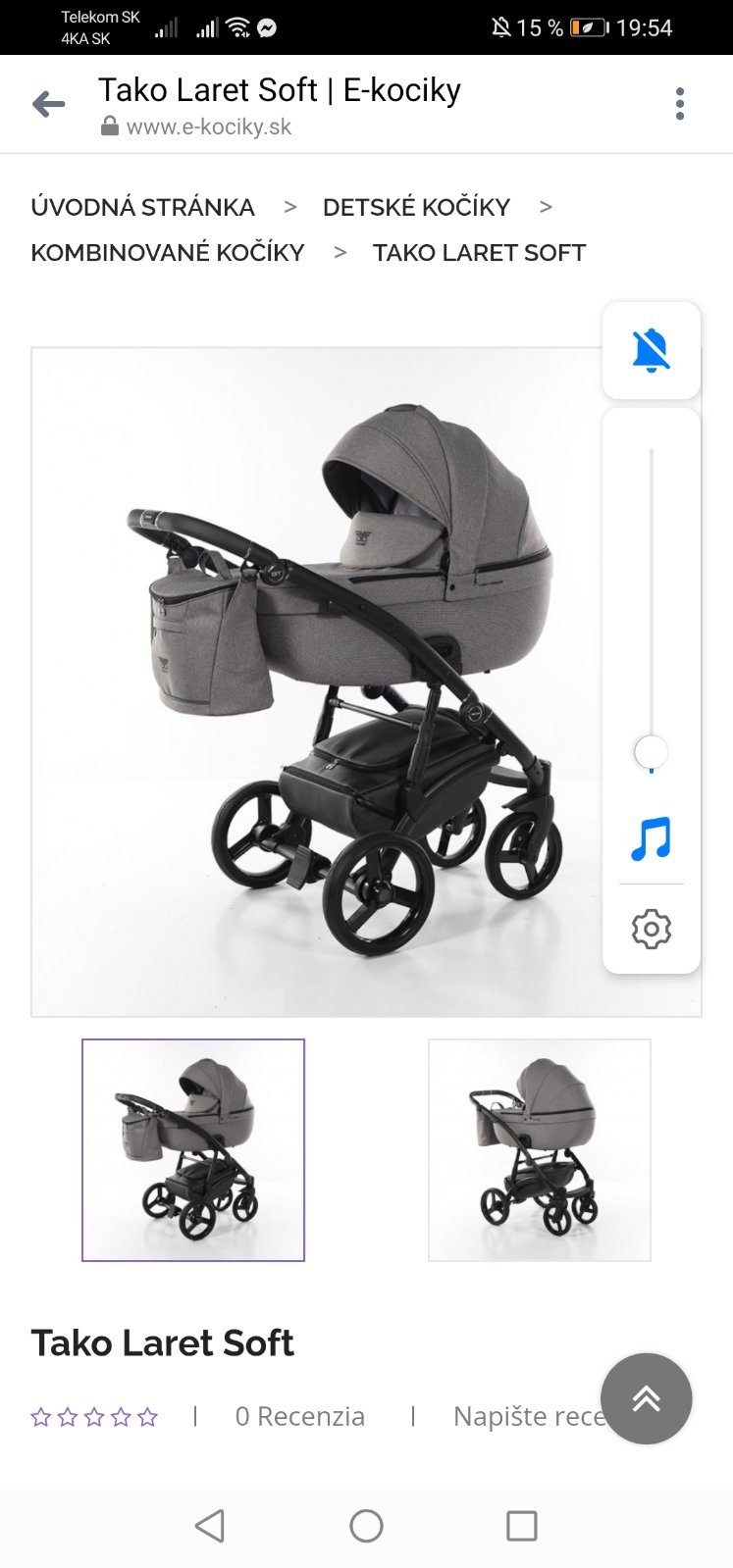Jump to top with the double-arrow button
The width and height of the screenshot is (733, 1568).
(x=646, y=1398)
